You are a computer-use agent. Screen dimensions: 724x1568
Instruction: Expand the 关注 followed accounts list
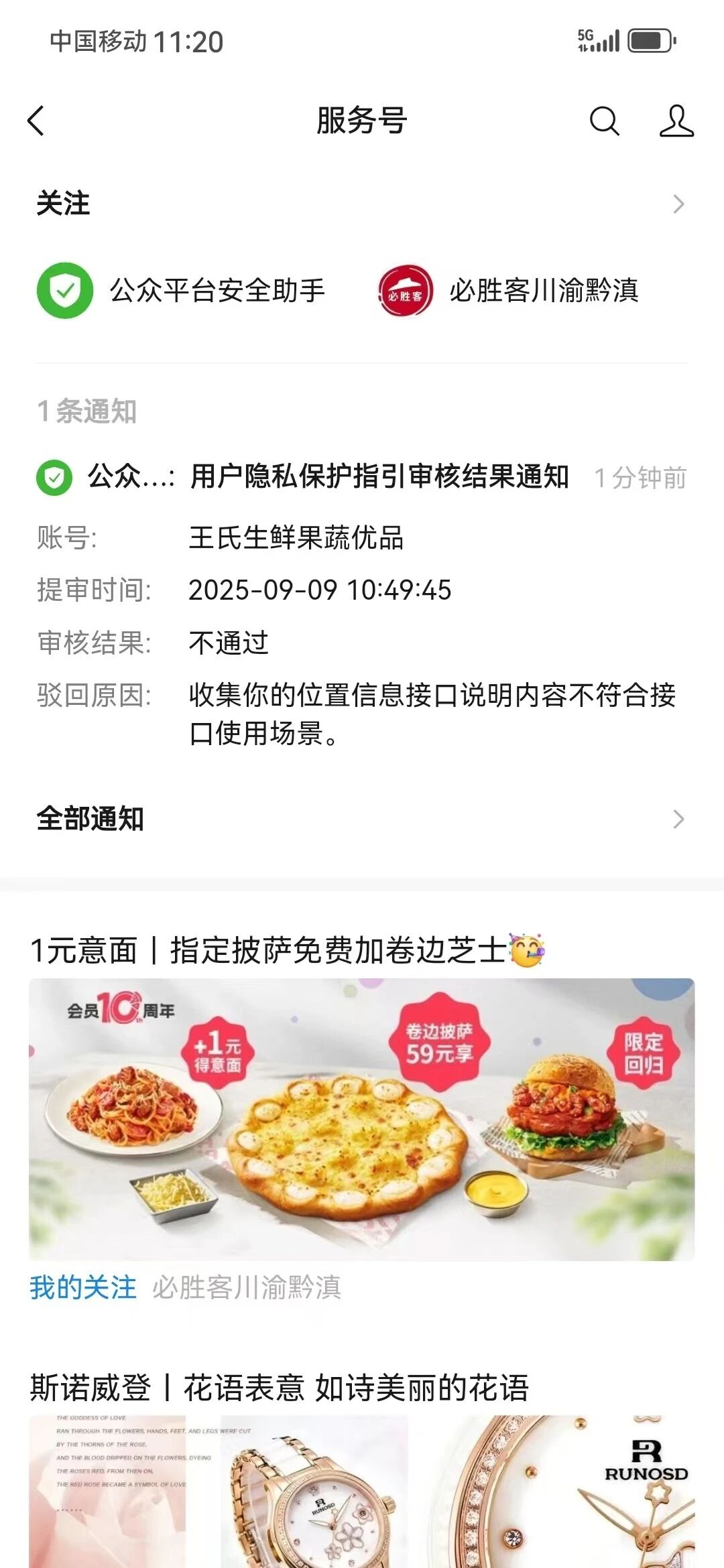677,204
